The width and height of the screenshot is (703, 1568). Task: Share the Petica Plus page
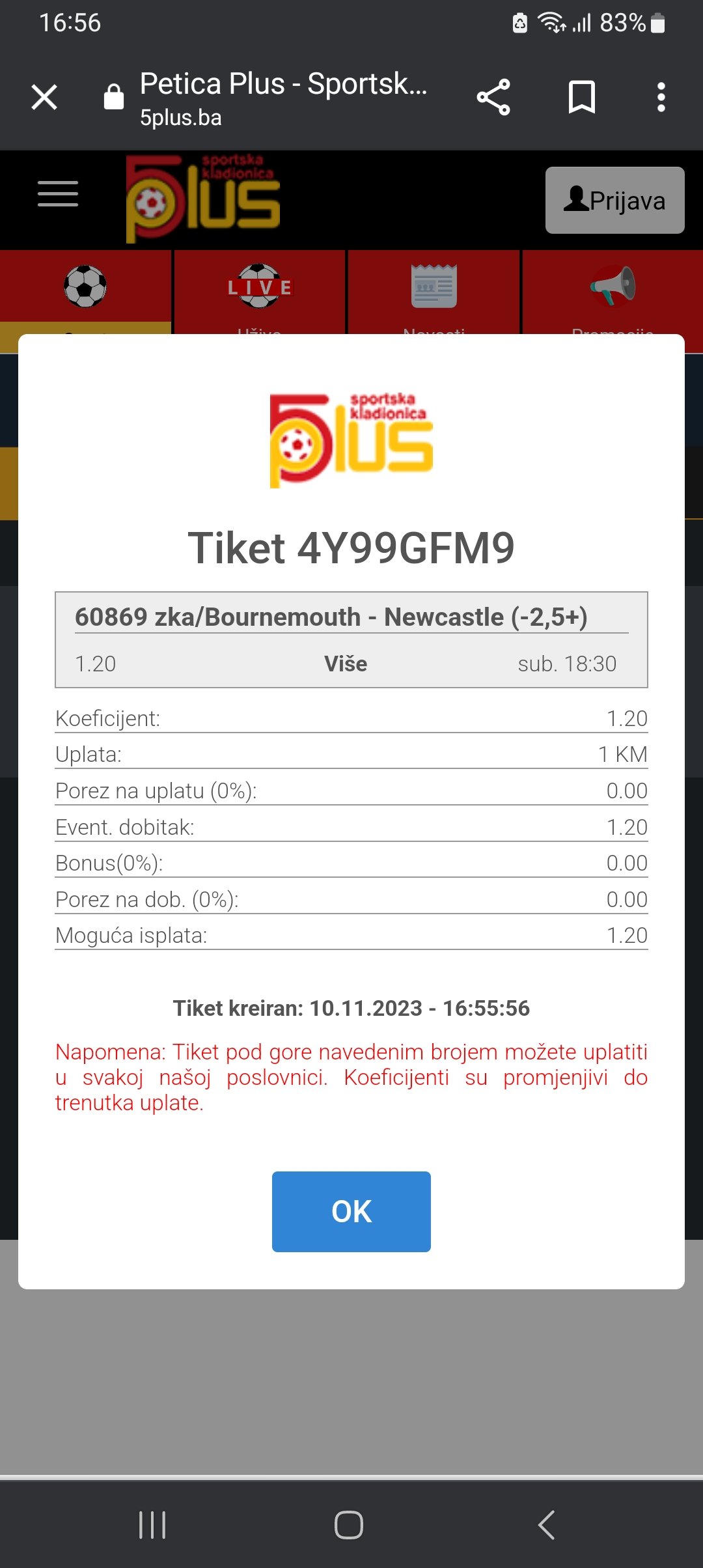[x=493, y=98]
